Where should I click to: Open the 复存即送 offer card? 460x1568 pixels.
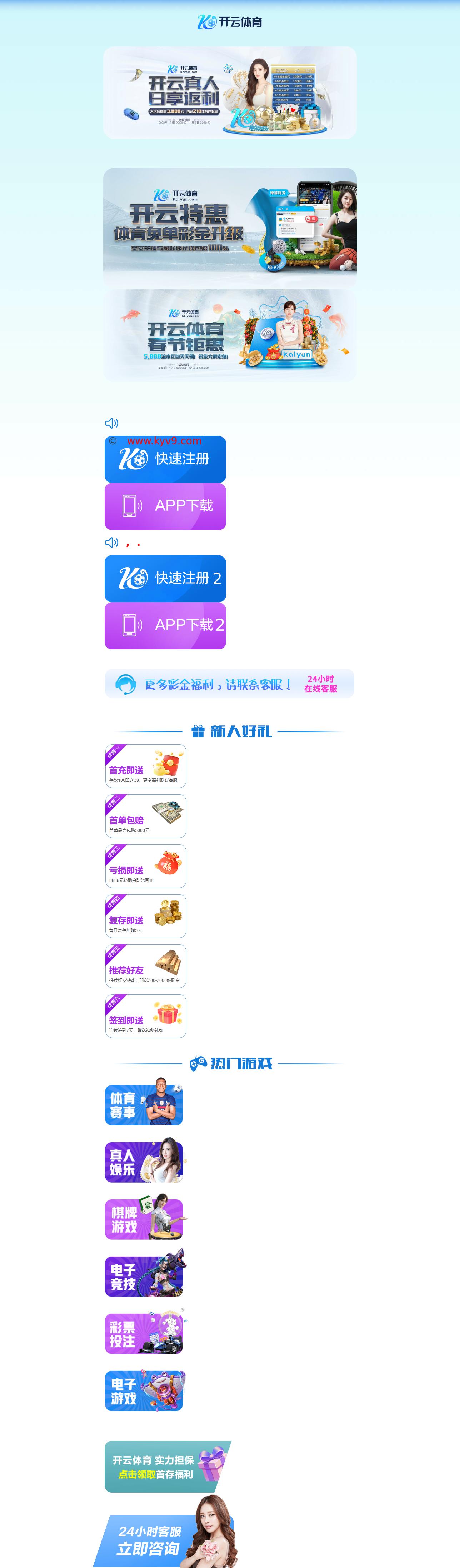[x=145, y=915]
